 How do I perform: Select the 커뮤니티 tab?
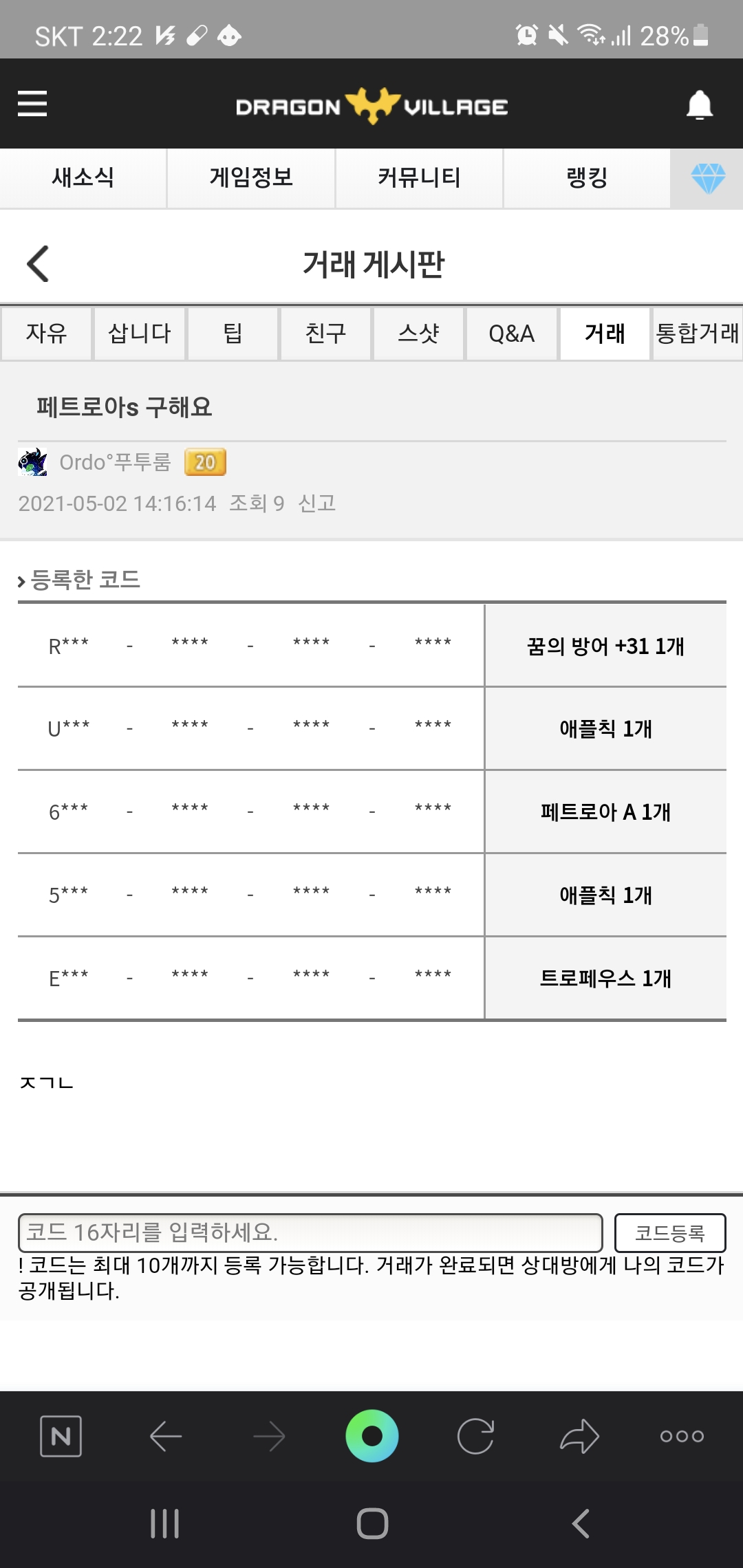click(x=419, y=178)
